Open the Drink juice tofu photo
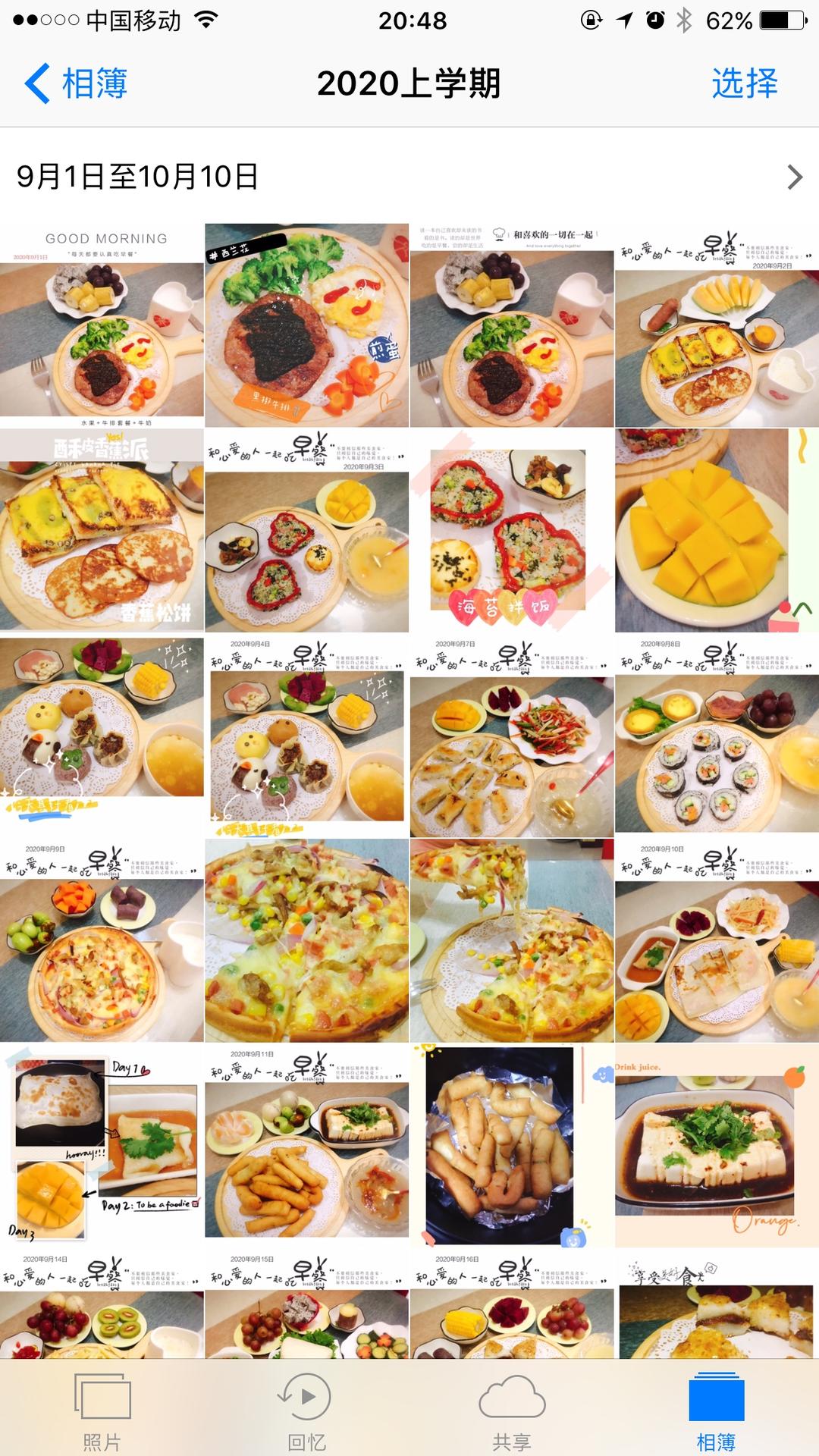The height and width of the screenshot is (1456, 819). pos(716,1145)
